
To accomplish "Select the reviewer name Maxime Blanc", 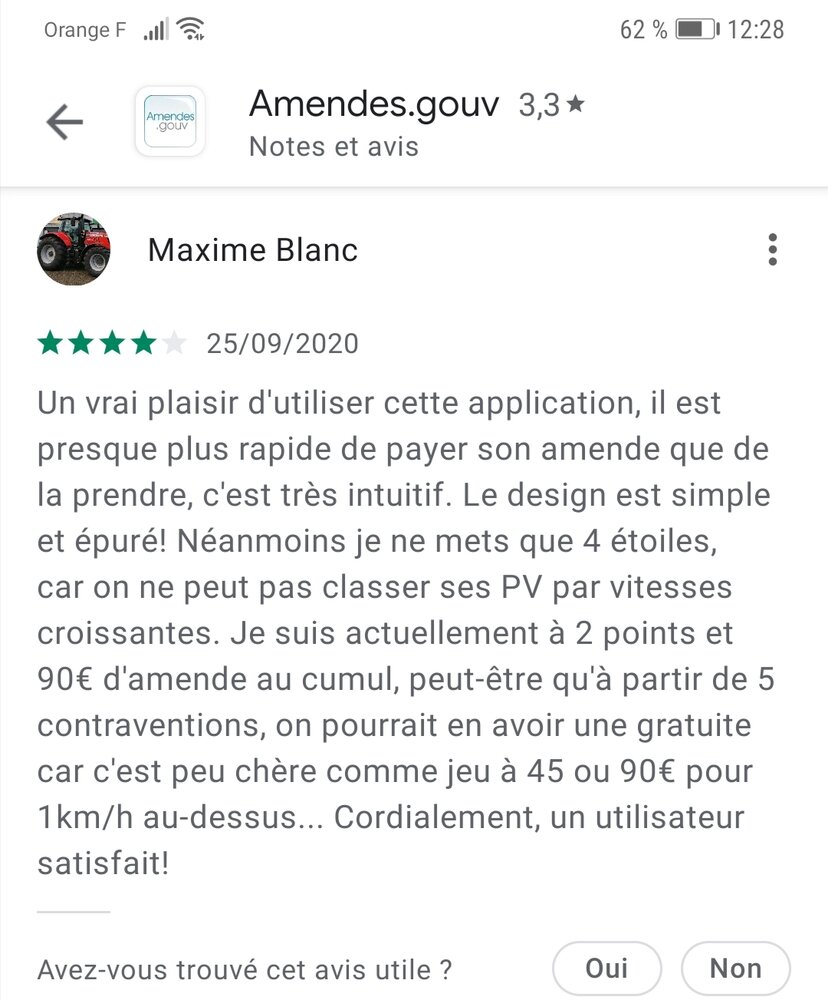I will point(253,249).
